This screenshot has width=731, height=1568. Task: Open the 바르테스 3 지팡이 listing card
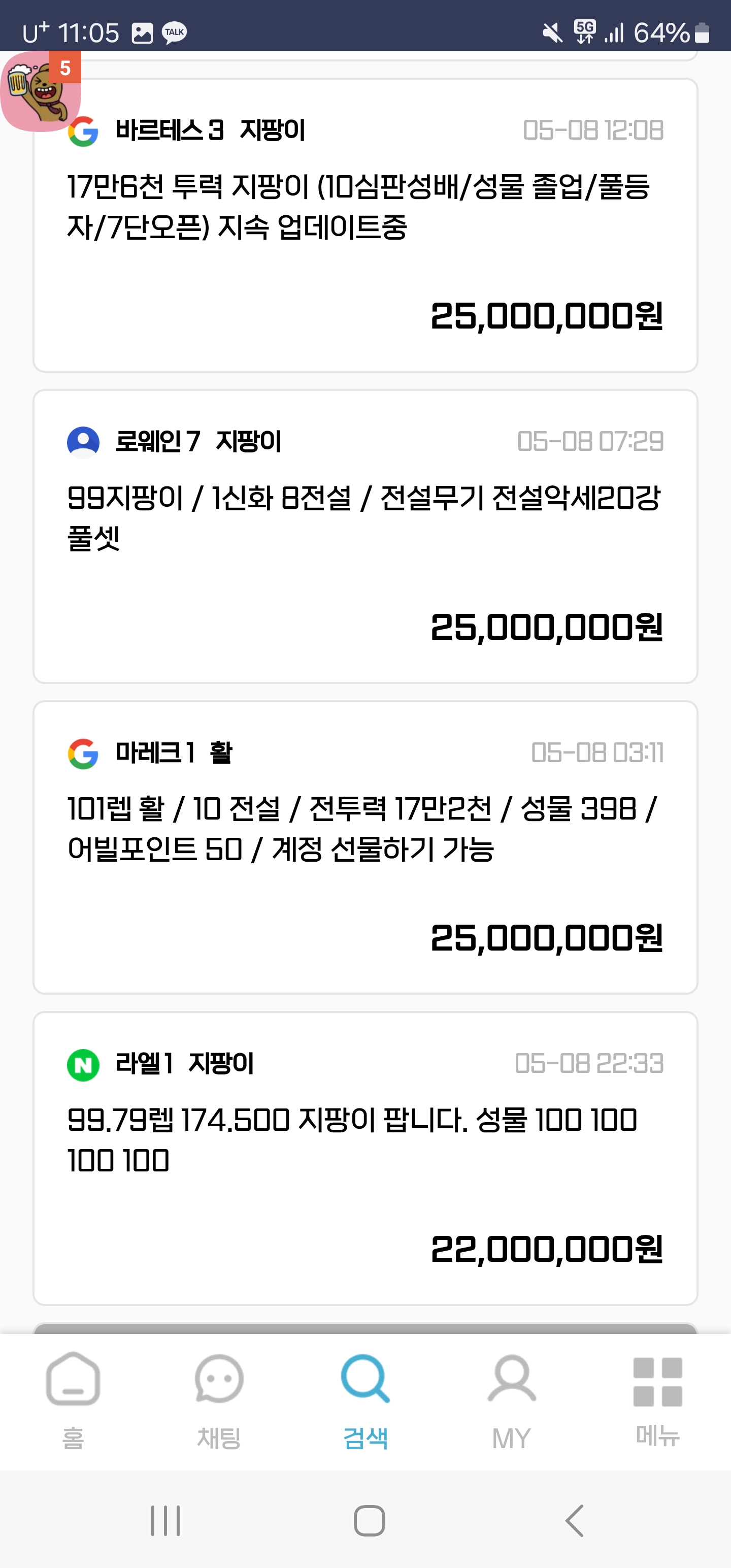click(365, 225)
